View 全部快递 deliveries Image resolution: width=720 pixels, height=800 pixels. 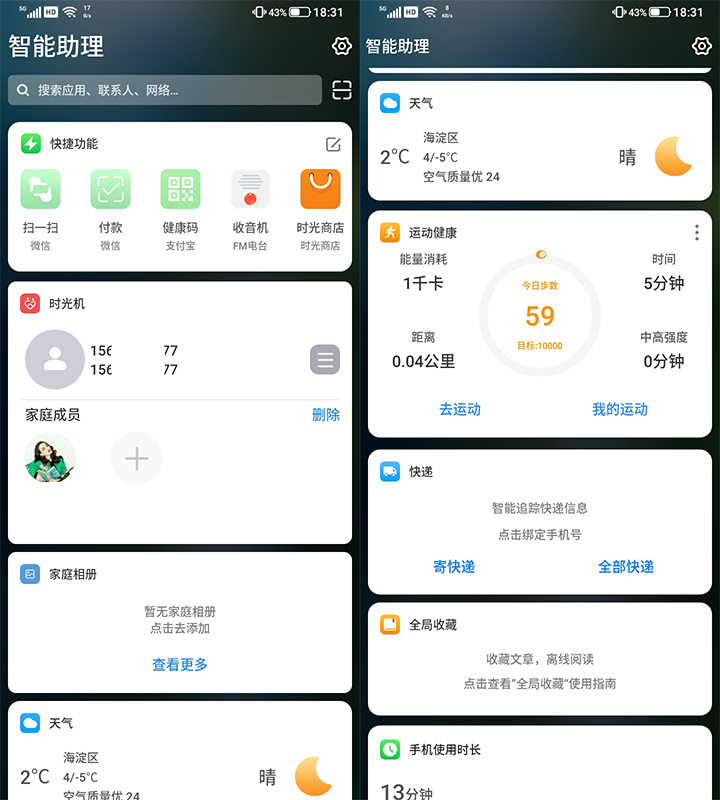(626, 567)
